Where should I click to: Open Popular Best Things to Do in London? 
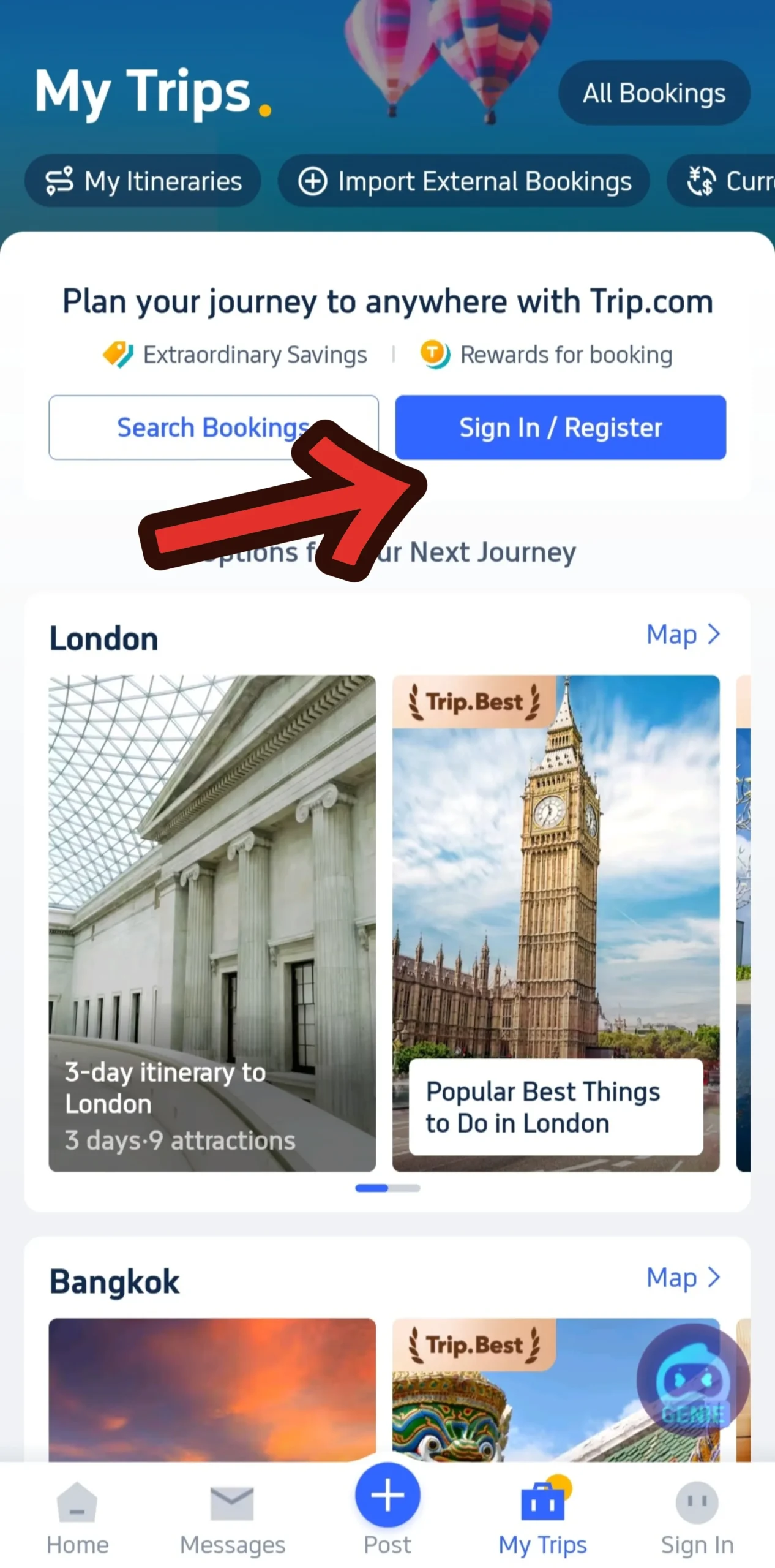555,922
